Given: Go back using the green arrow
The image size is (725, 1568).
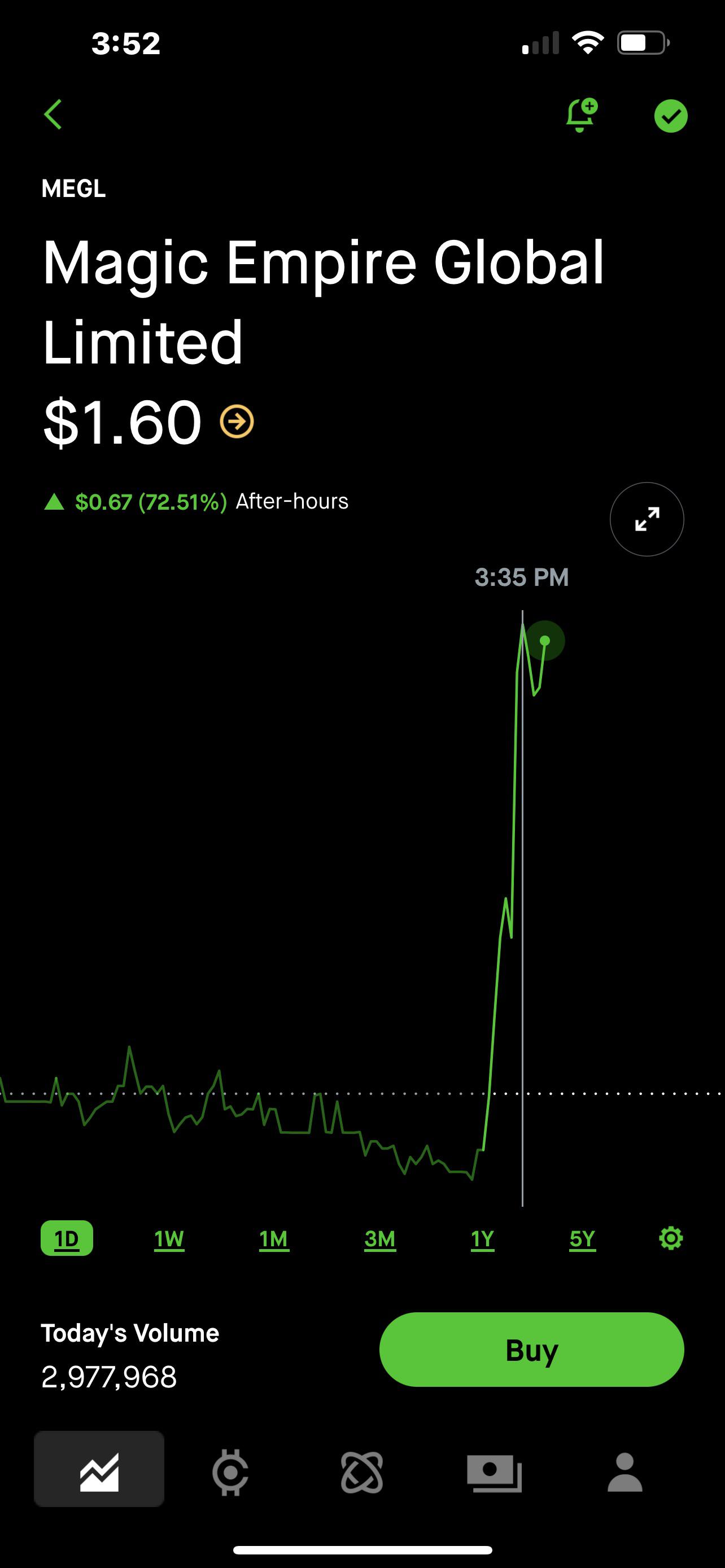Looking at the screenshot, I should pyautogui.click(x=54, y=115).
